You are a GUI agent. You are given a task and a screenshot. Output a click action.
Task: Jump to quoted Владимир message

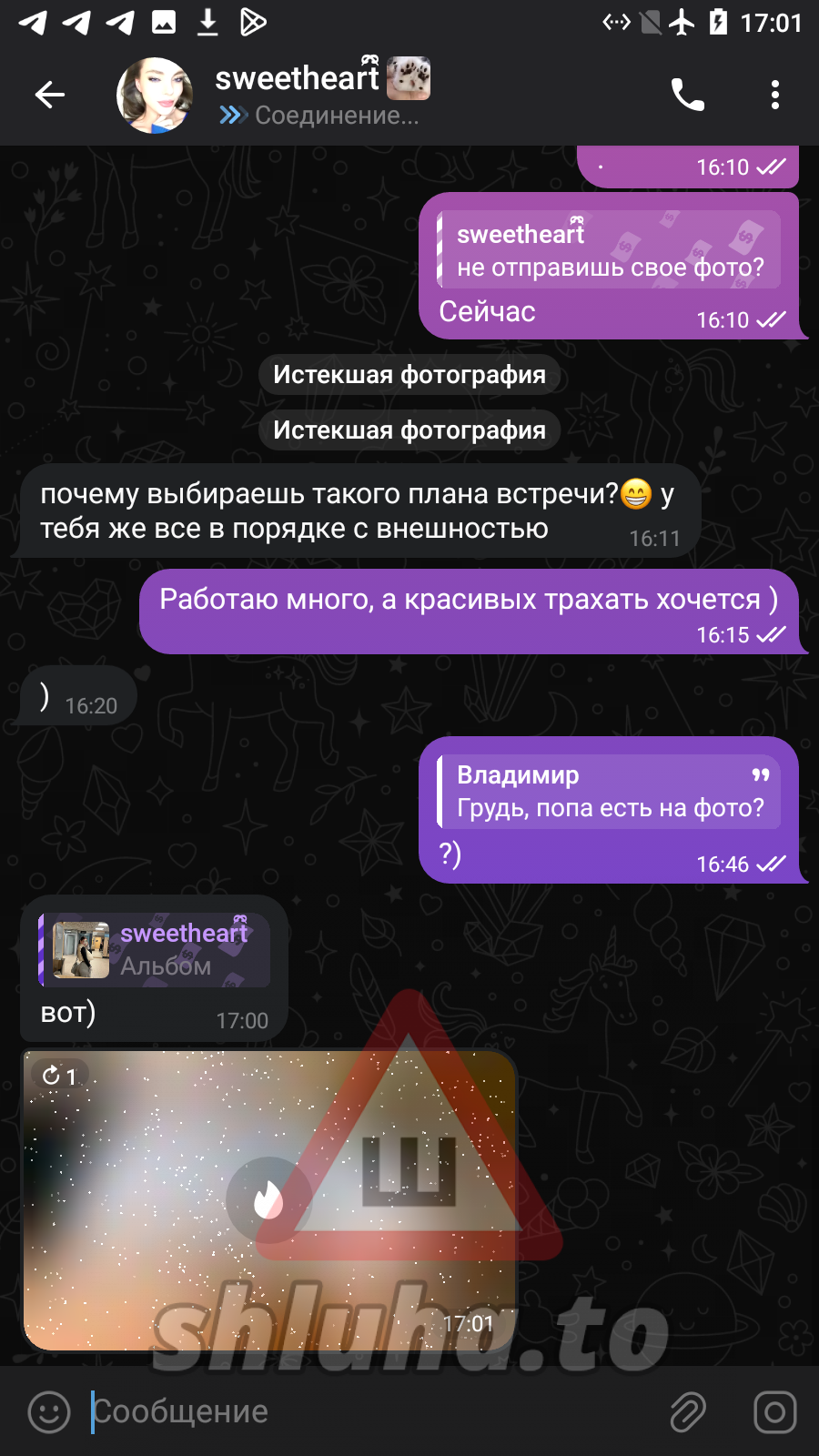point(609,792)
